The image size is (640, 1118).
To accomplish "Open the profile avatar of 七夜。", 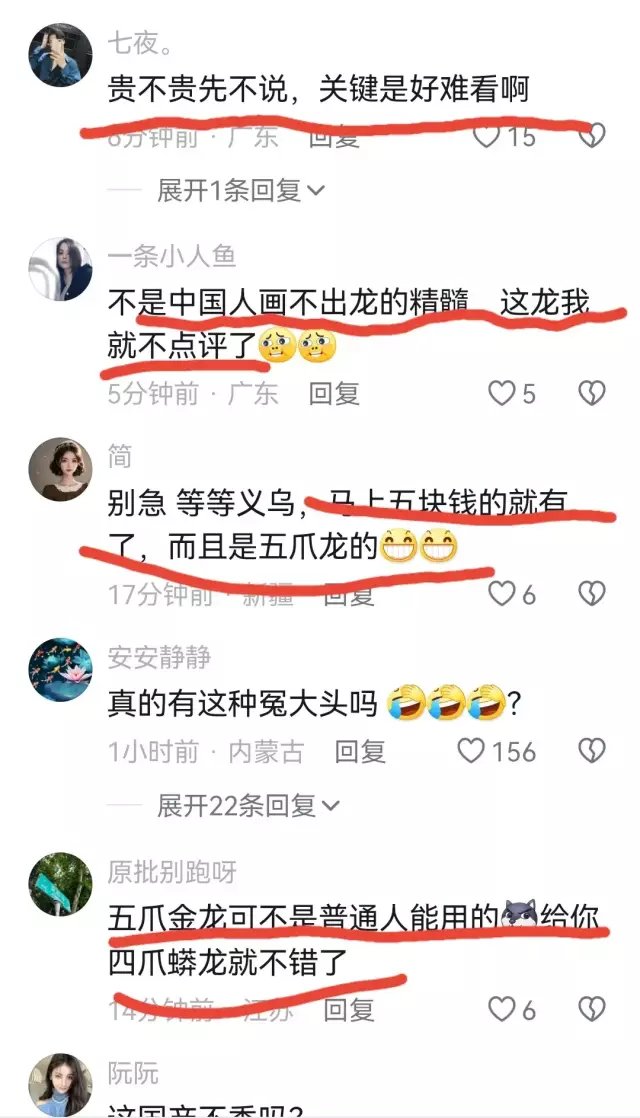I will tap(60, 54).
